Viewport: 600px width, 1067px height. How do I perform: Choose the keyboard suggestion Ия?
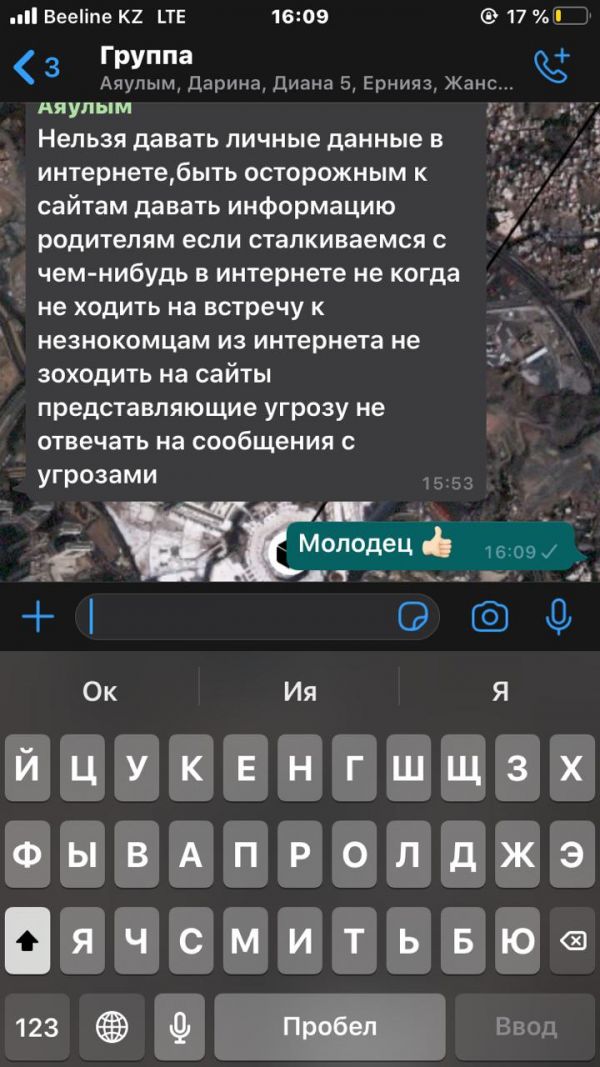300,690
